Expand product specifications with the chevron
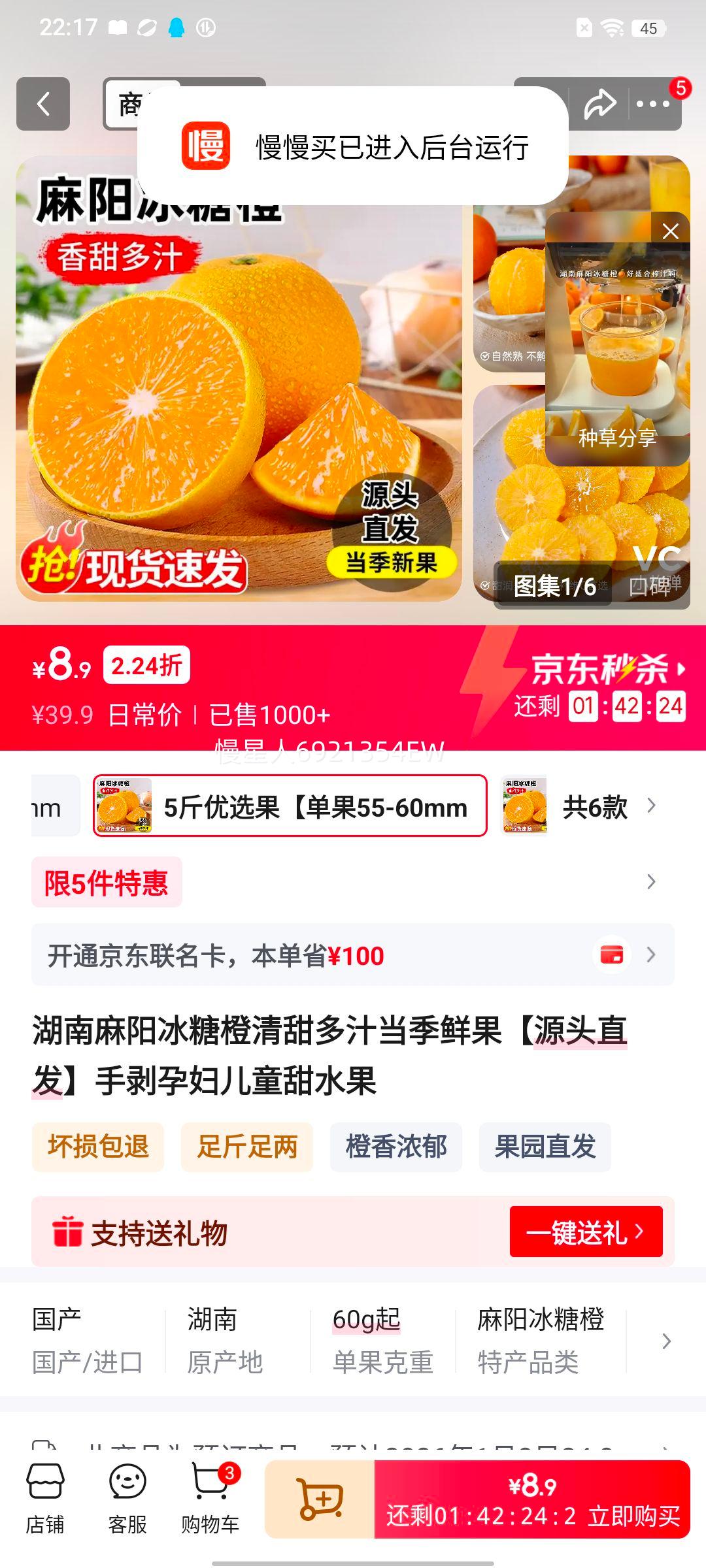Viewport: 706px width, 1568px height. click(665, 1341)
